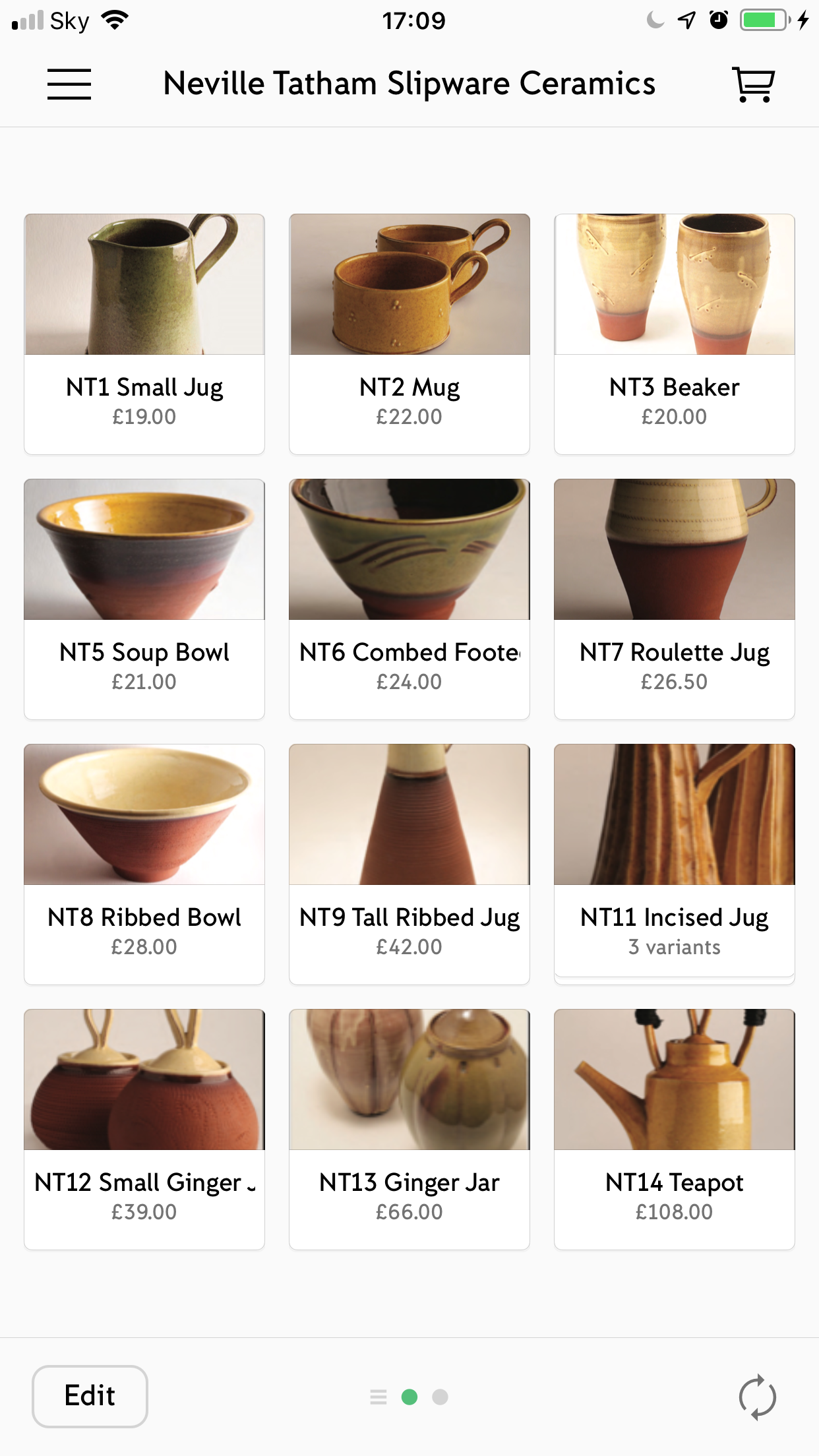Pick the NT7 Roulette Jug
The height and width of the screenshot is (1456, 819).
(675, 599)
